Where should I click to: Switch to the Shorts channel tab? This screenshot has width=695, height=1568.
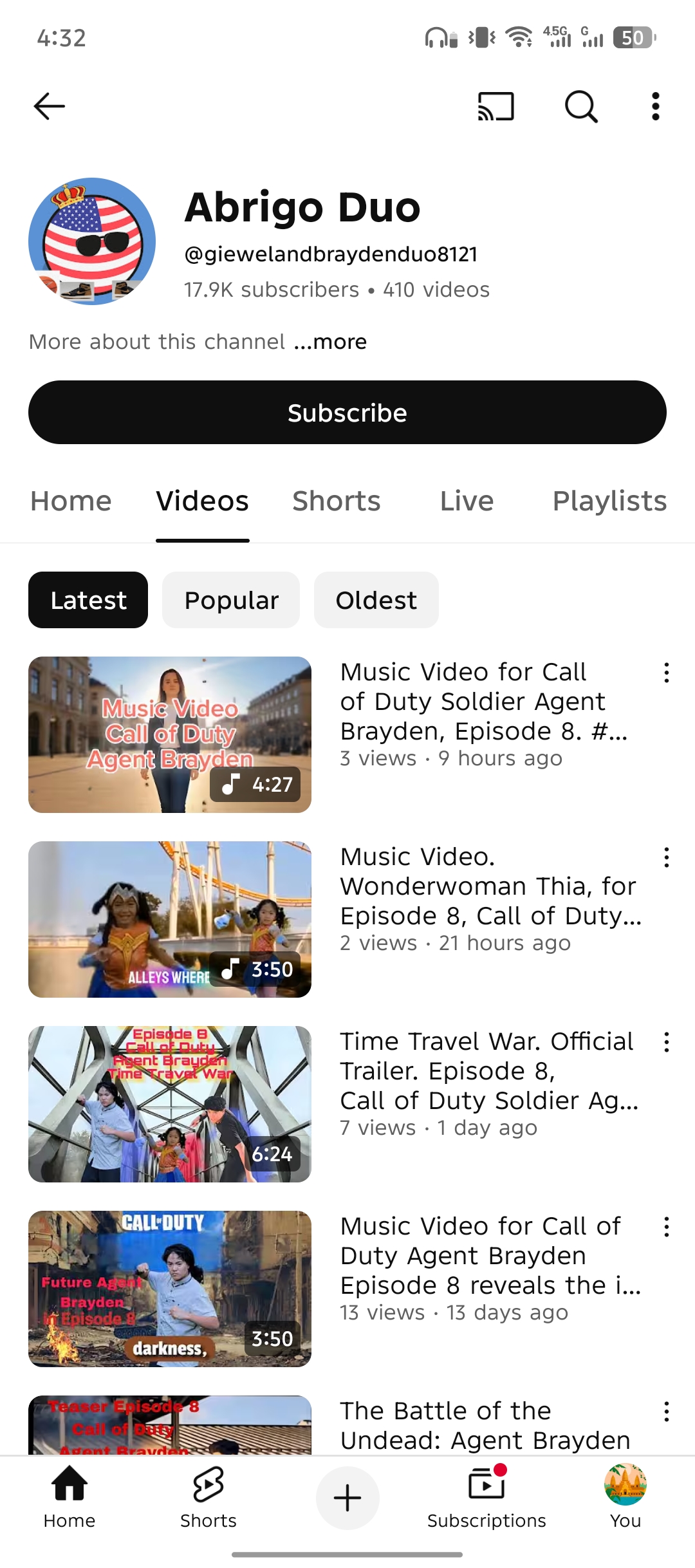(336, 501)
